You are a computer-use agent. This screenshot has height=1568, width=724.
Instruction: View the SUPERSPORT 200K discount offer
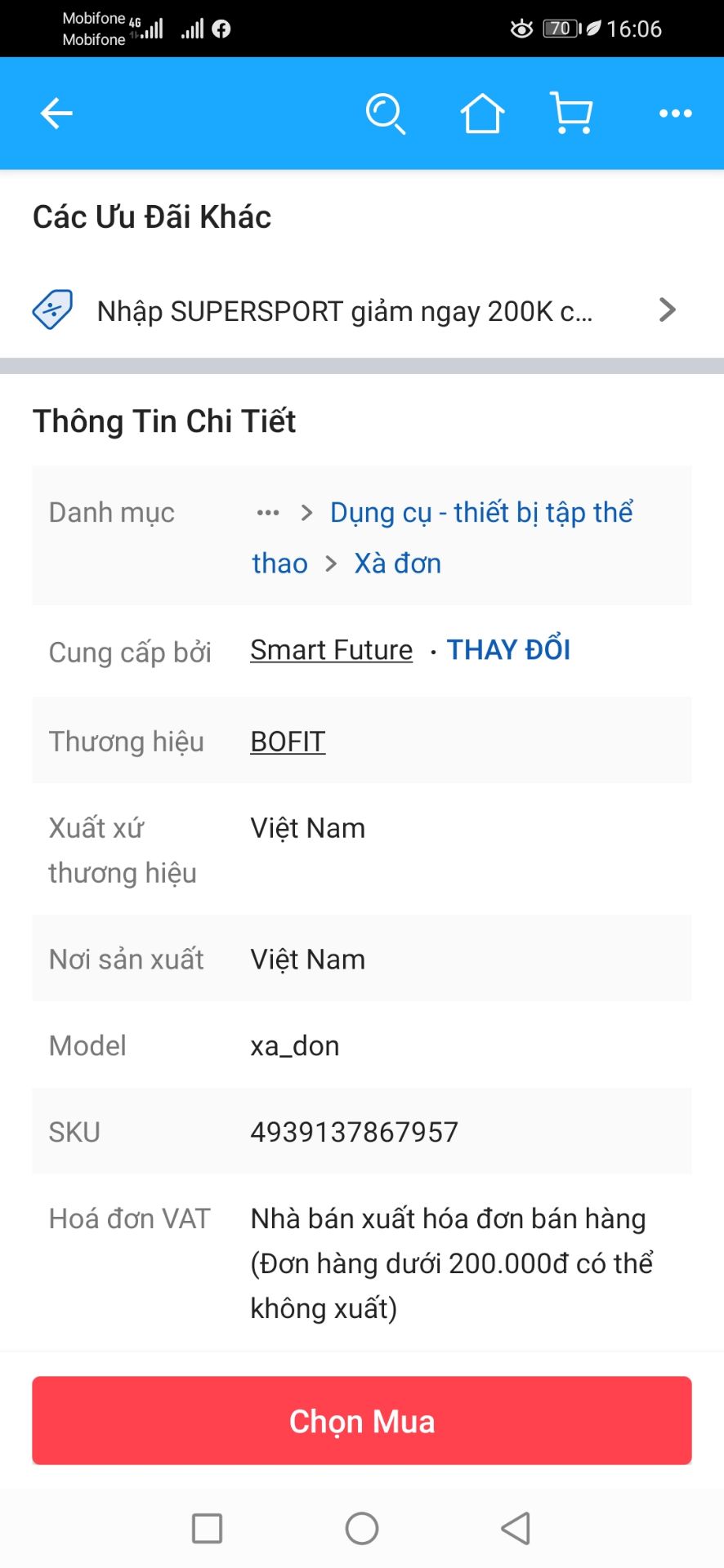point(343,310)
